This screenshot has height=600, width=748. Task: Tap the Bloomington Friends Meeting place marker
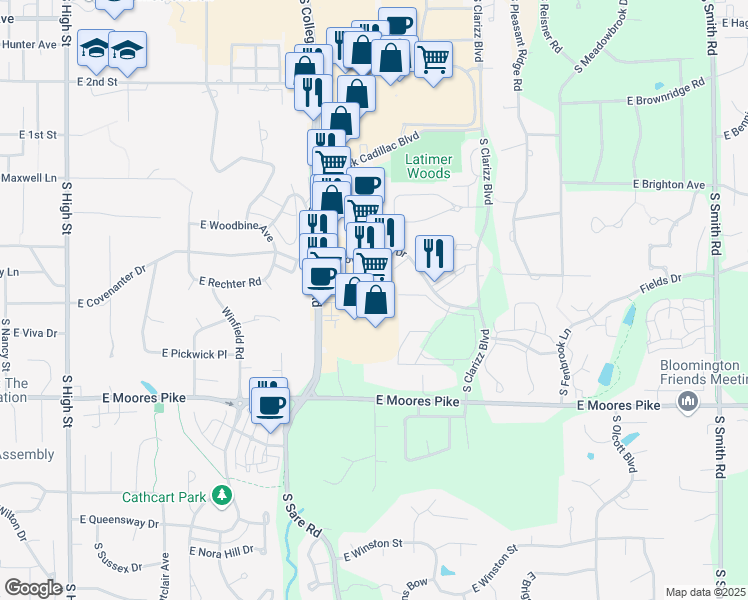688,402
